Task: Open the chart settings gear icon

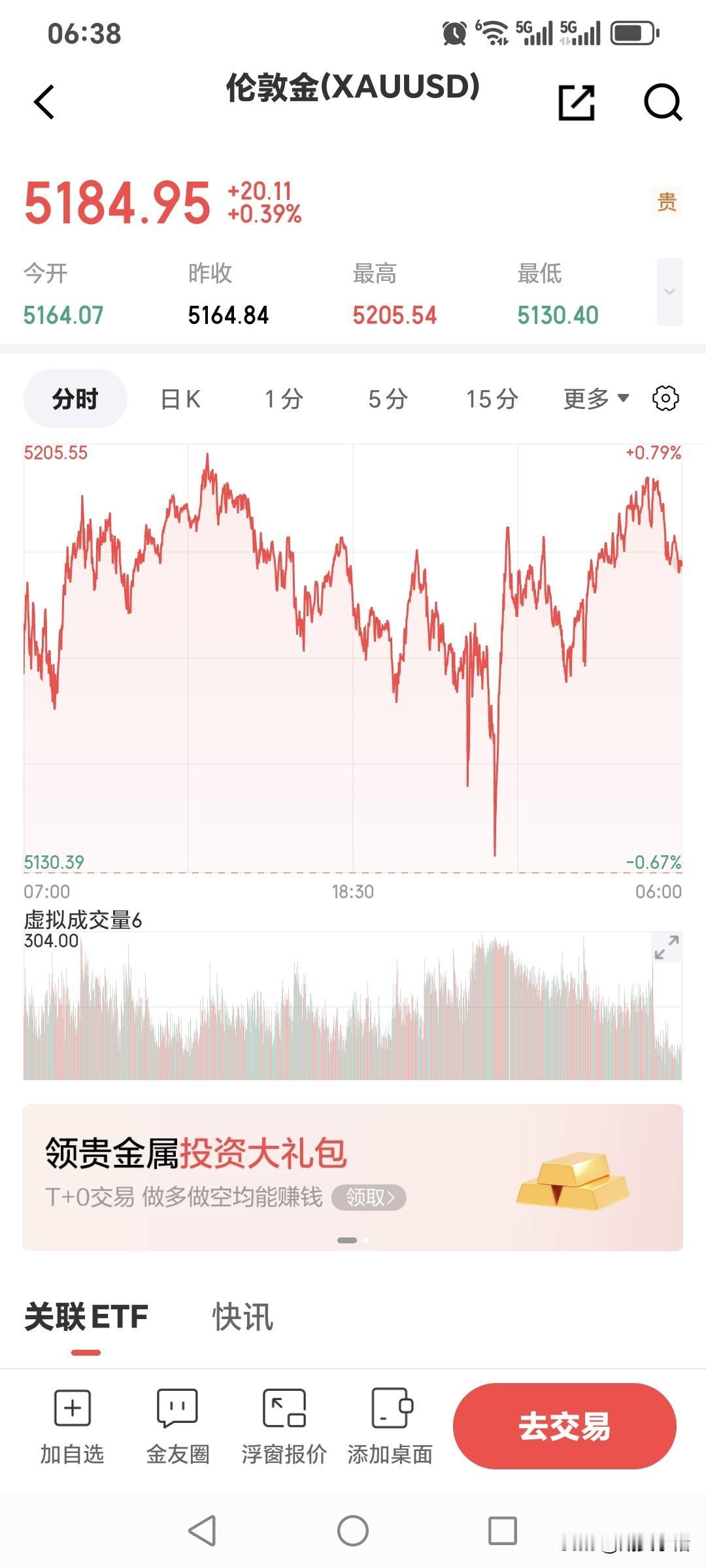Action: point(665,397)
